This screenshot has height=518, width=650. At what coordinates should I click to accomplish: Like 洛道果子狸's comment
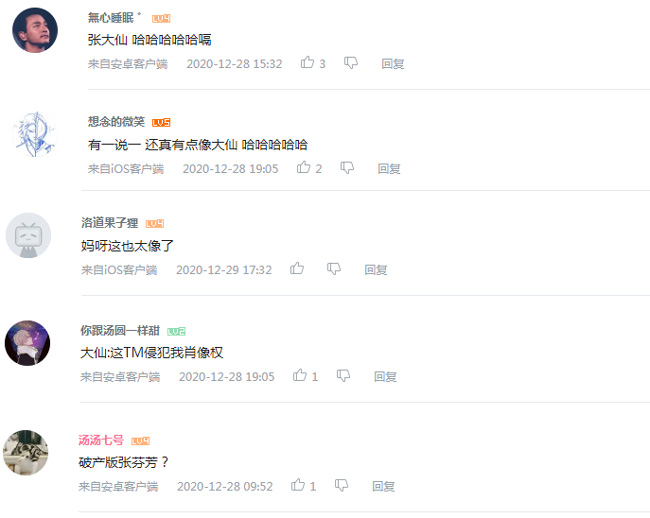pyautogui.click(x=297, y=269)
